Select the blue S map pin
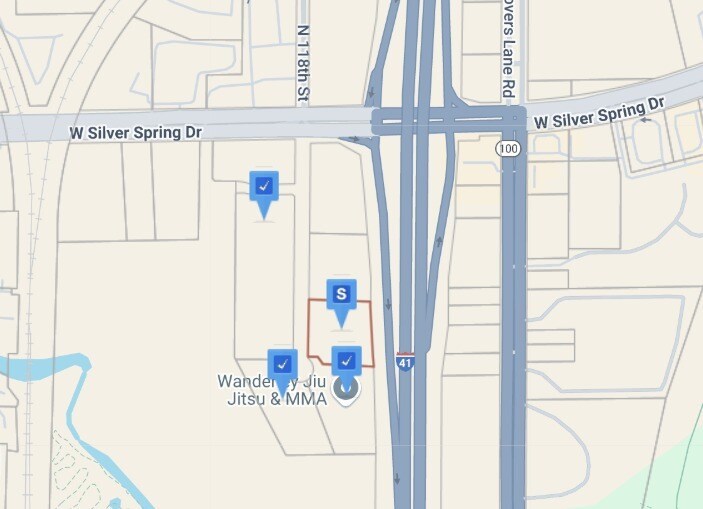Viewport: 703px width, 509px height. pos(342,294)
